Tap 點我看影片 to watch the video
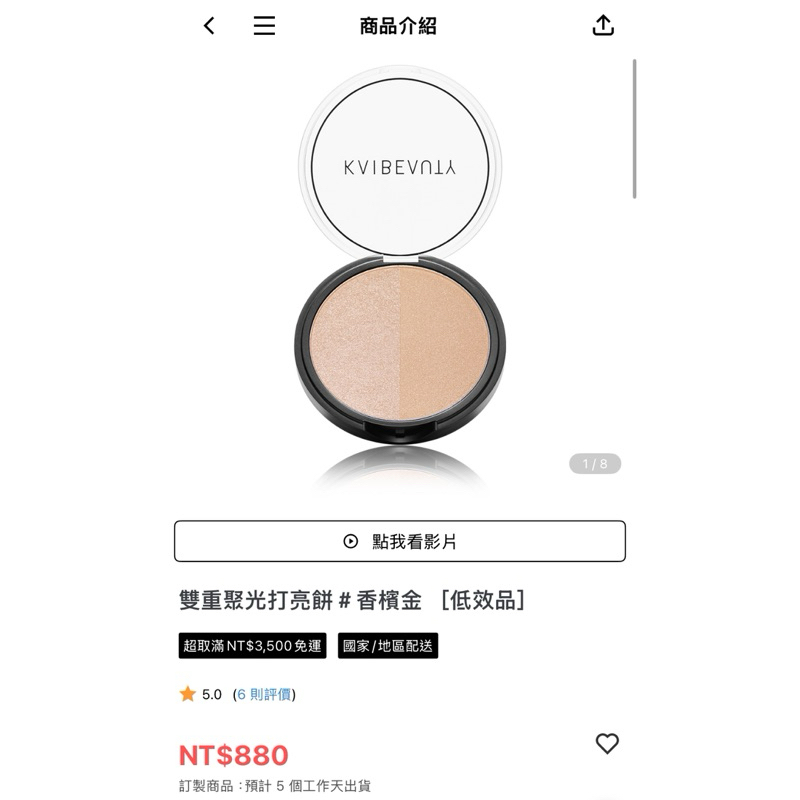 pyautogui.click(x=399, y=541)
